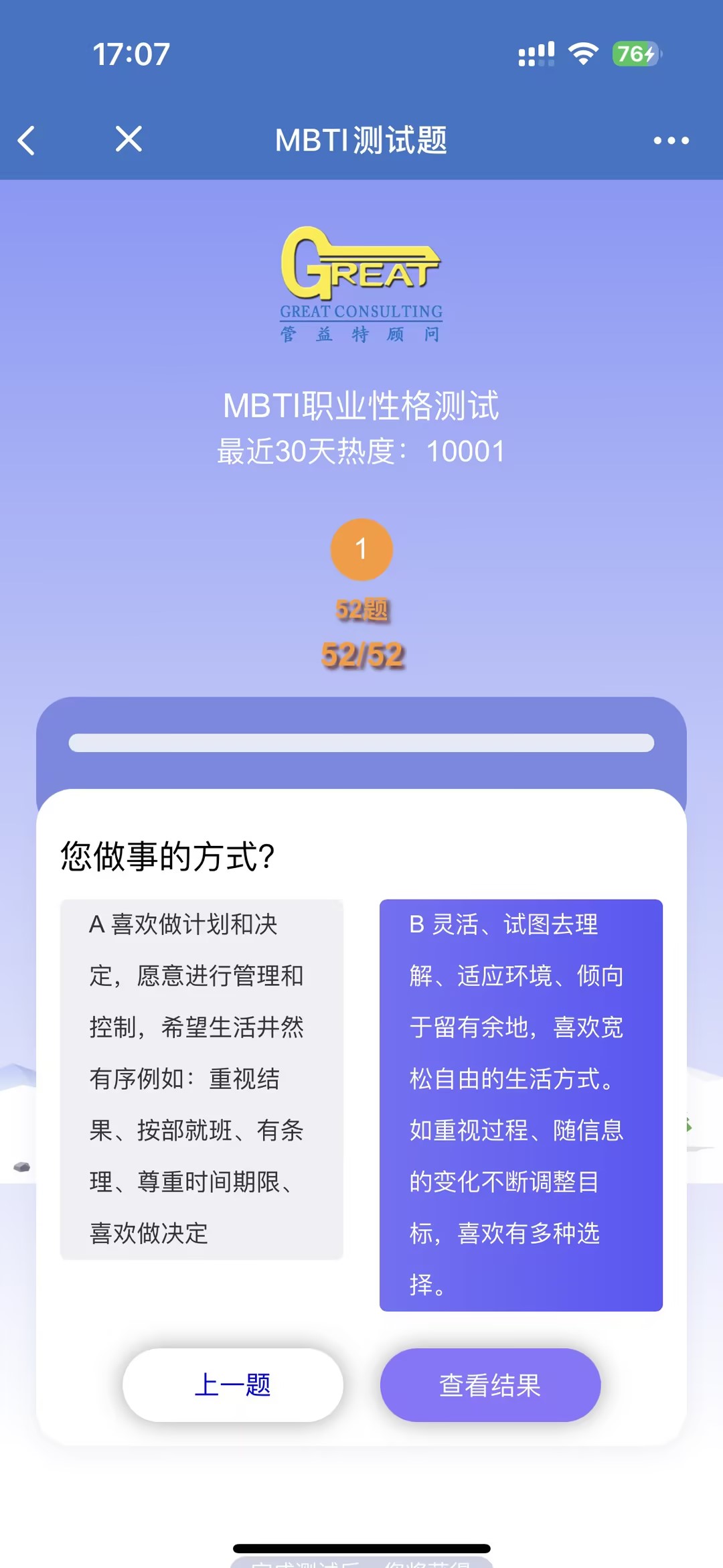Close the MBTI test page
The height and width of the screenshot is (1568, 723).
point(129,139)
